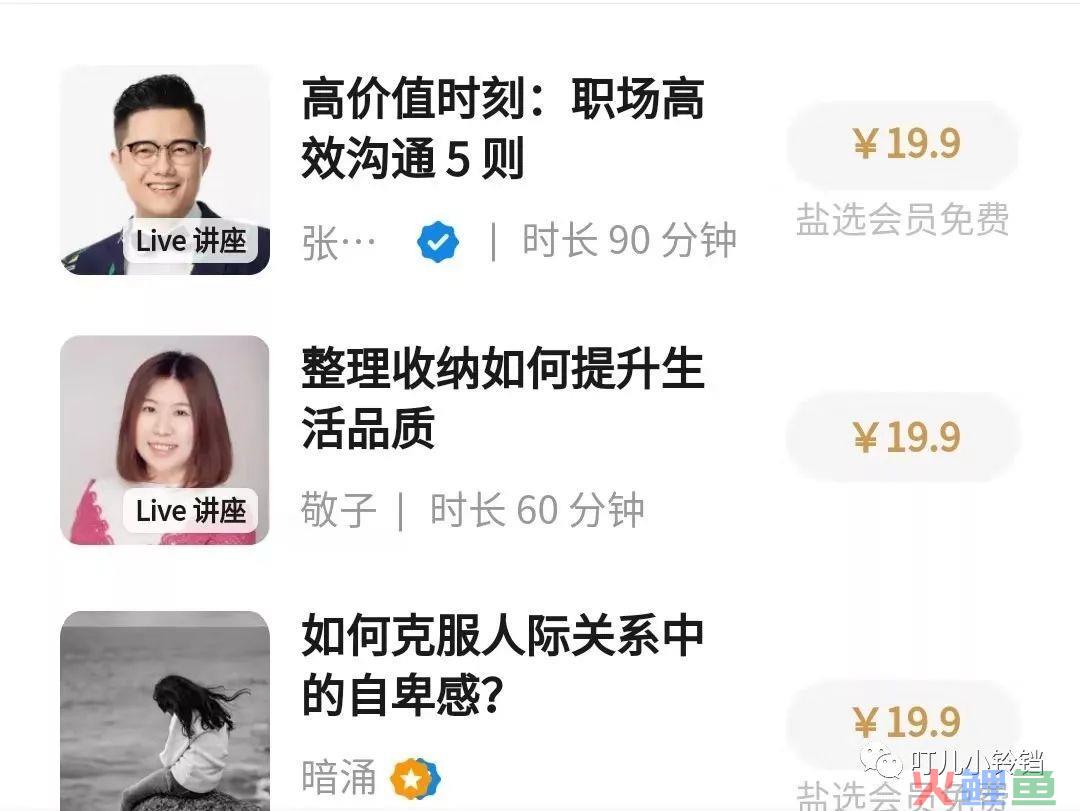
Task: Tap the 张 speaker Live 讲座 thumbnail
Action: pos(165,170)
